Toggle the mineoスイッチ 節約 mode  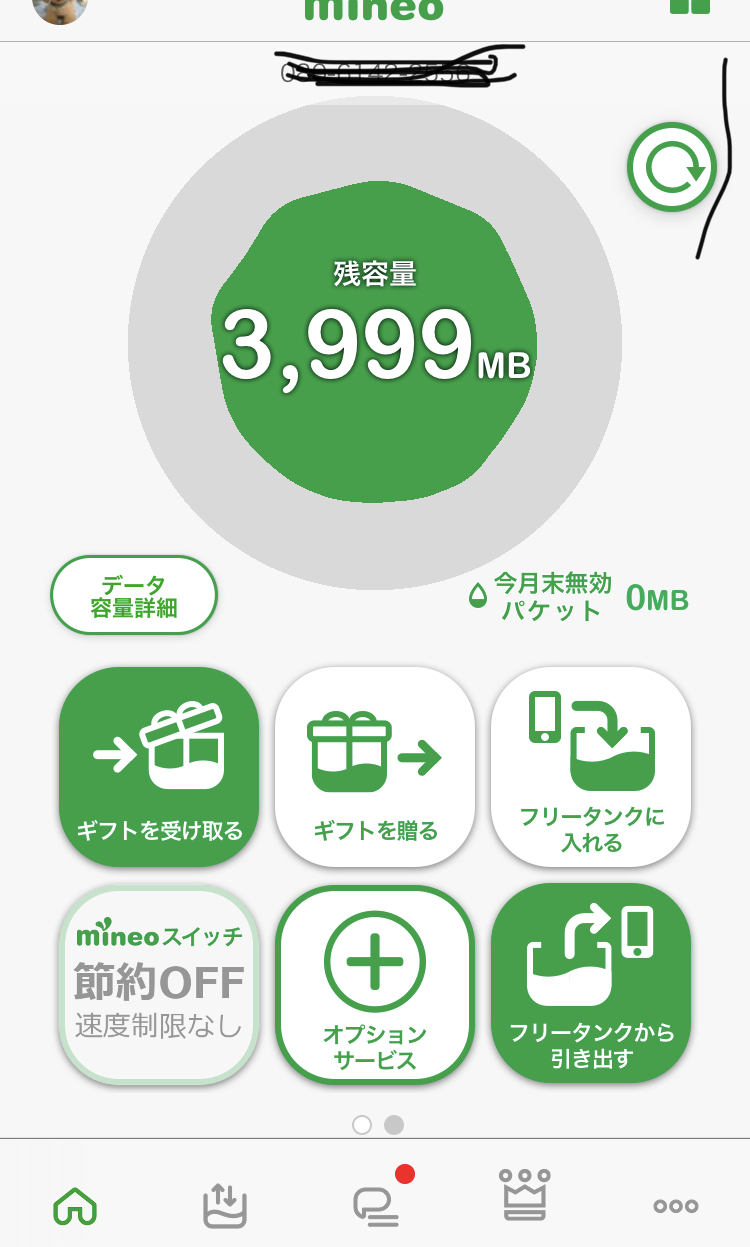point(159,983)
